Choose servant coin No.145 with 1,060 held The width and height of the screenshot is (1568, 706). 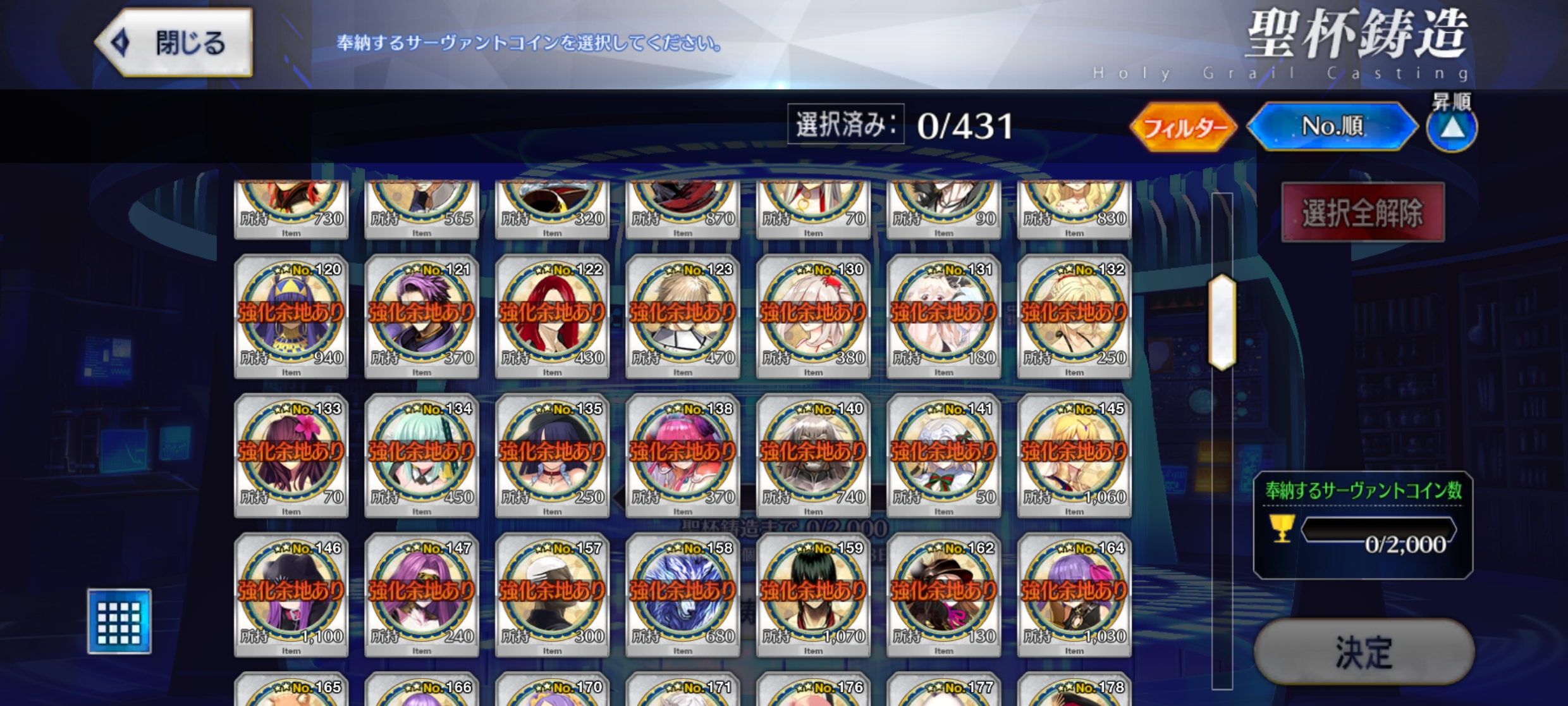coord(1074,456)
